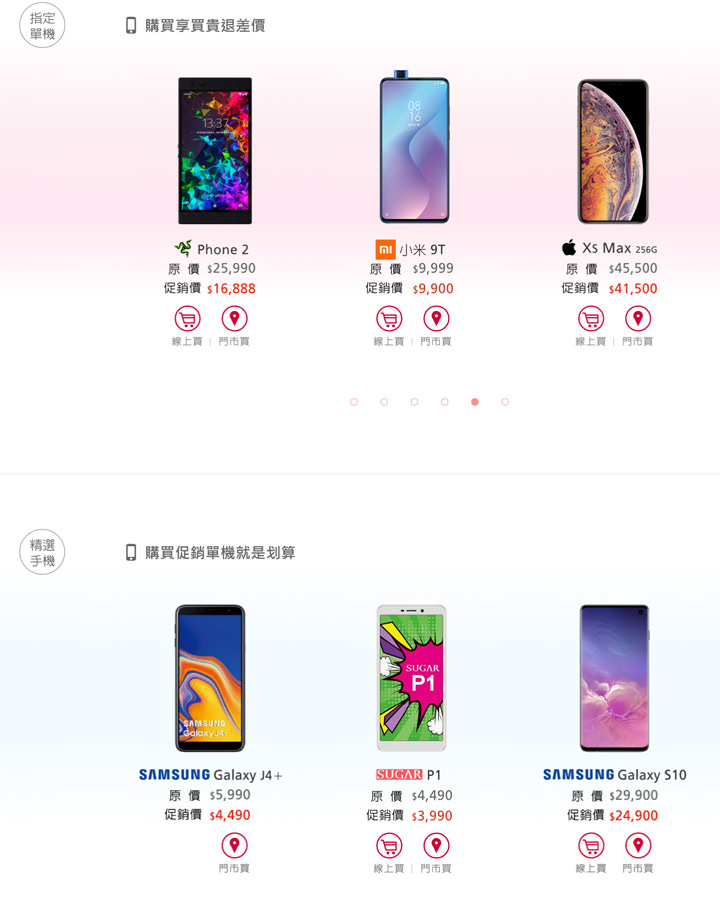Tap 門市買 under 小米 9T

click(436, 319)
